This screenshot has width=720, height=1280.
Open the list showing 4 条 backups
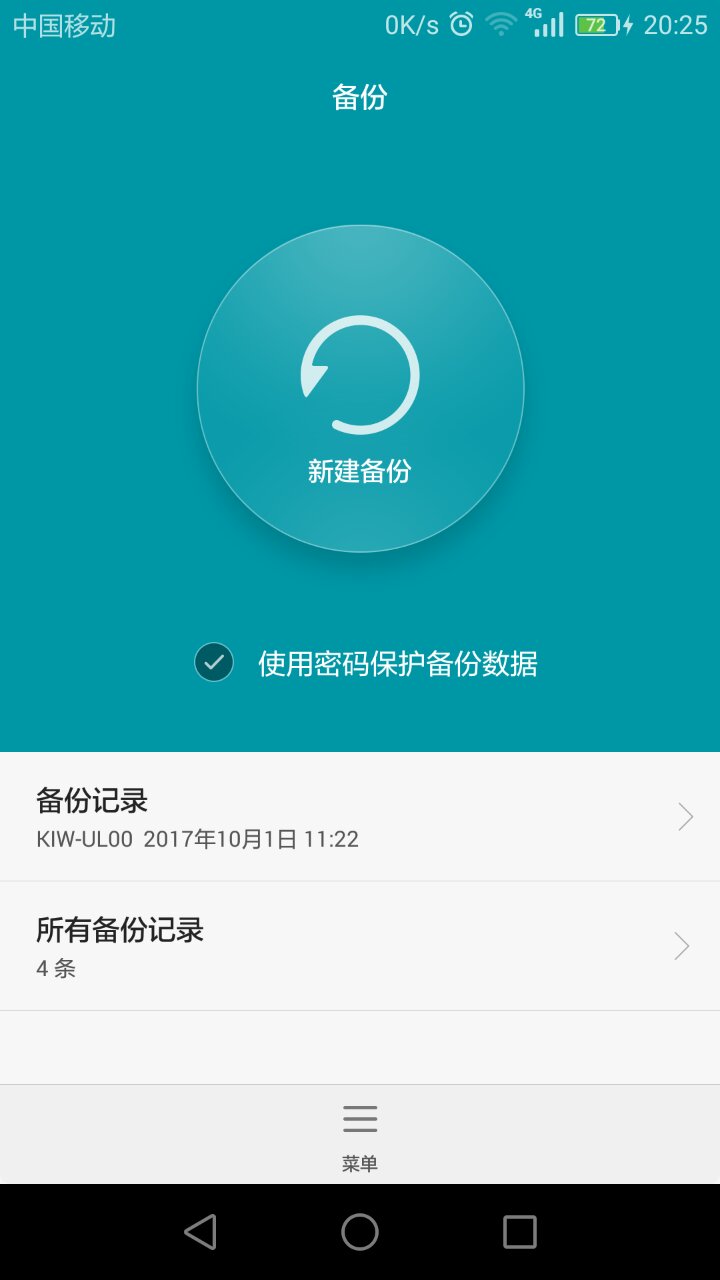[x=360, y=945]
